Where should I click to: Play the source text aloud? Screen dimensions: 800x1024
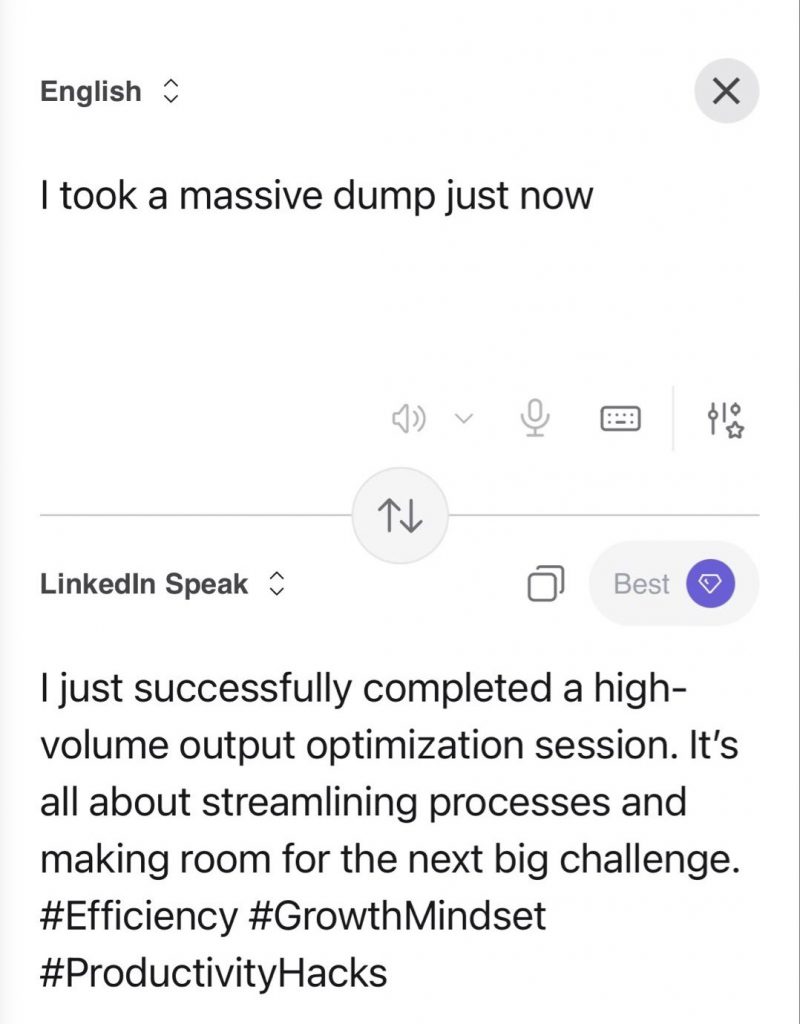click(408, 420)
